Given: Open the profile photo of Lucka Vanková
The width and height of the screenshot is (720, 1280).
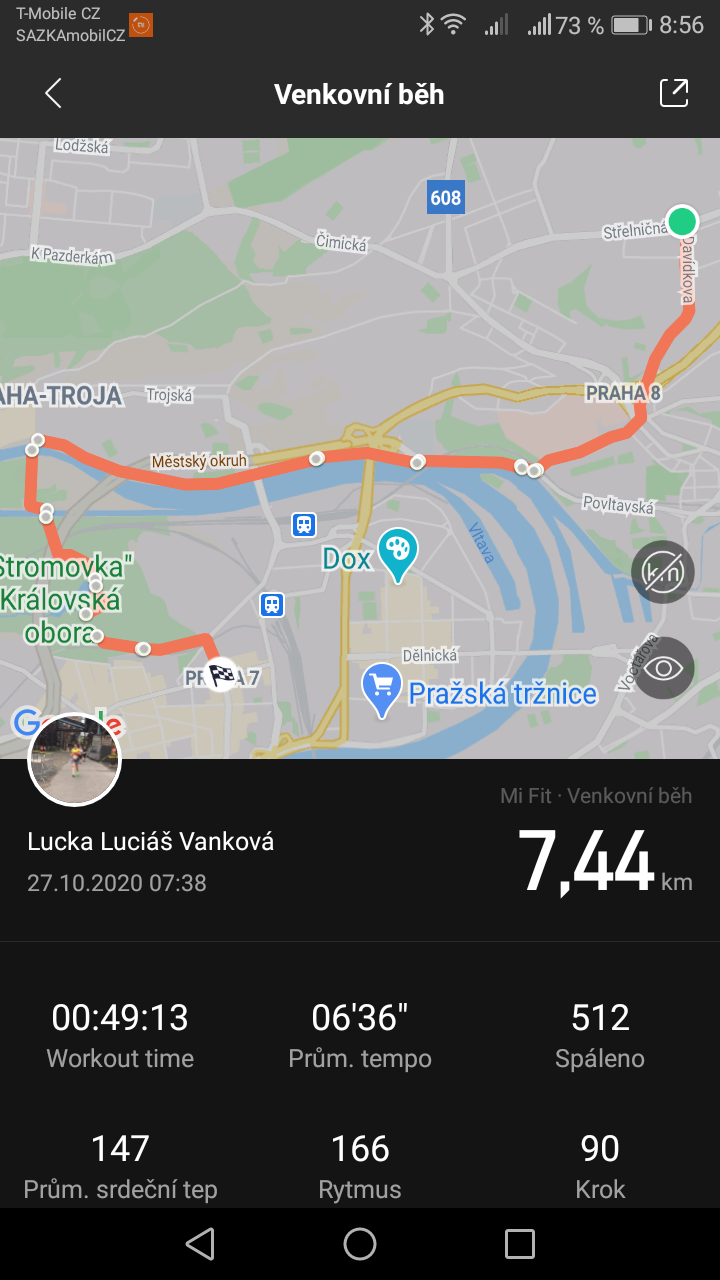Looking at the screenshot, I should pos(74,760).
